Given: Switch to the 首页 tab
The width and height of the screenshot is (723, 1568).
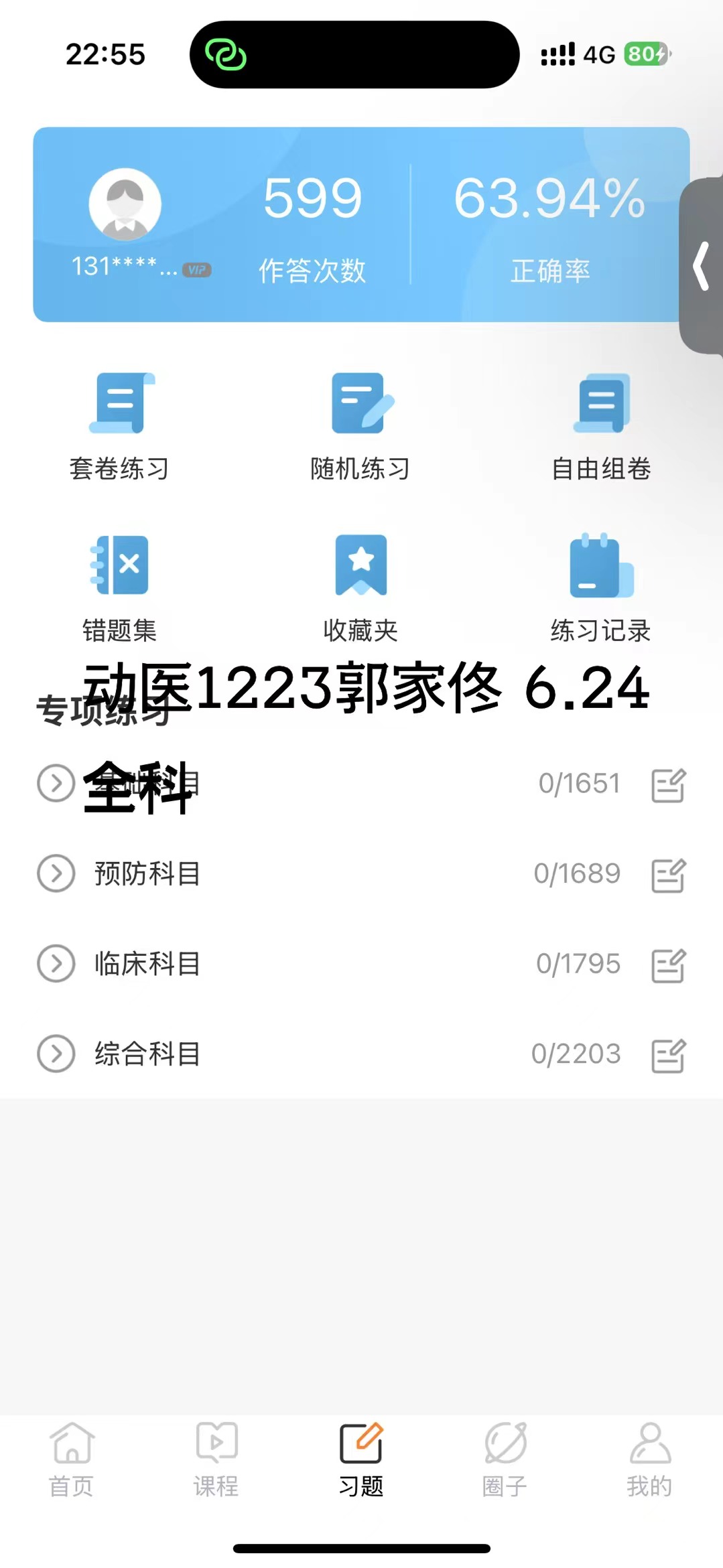Looking at the screenshot, I should click(x=72, y=1460).
